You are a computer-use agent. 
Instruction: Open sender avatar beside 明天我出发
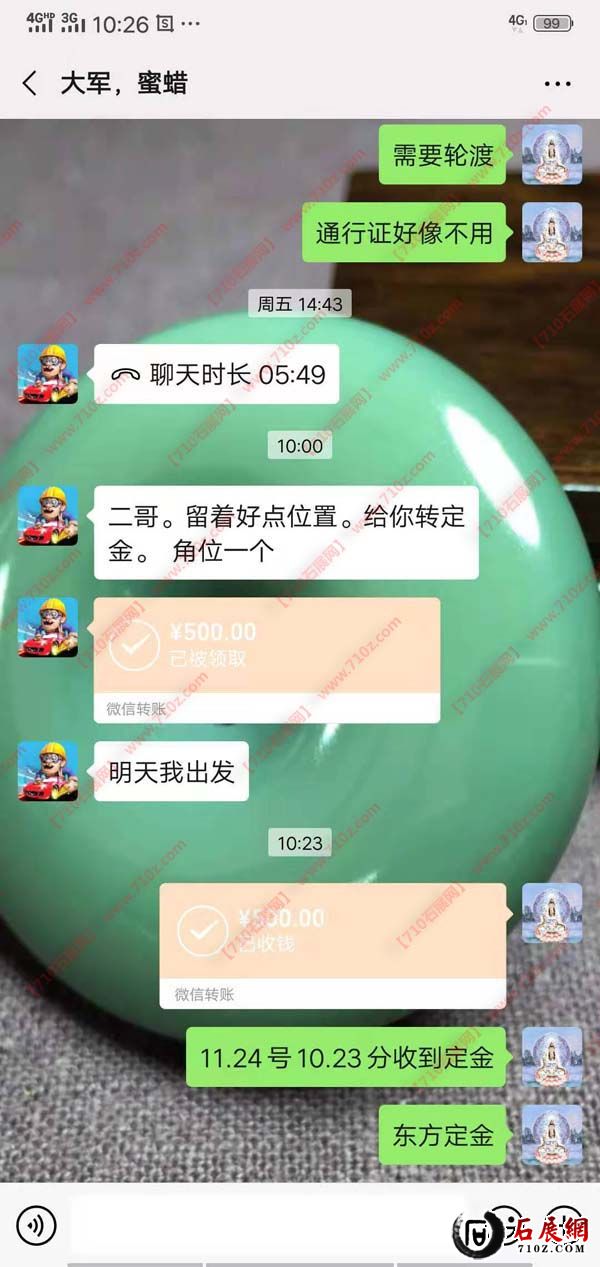point(48,771)
